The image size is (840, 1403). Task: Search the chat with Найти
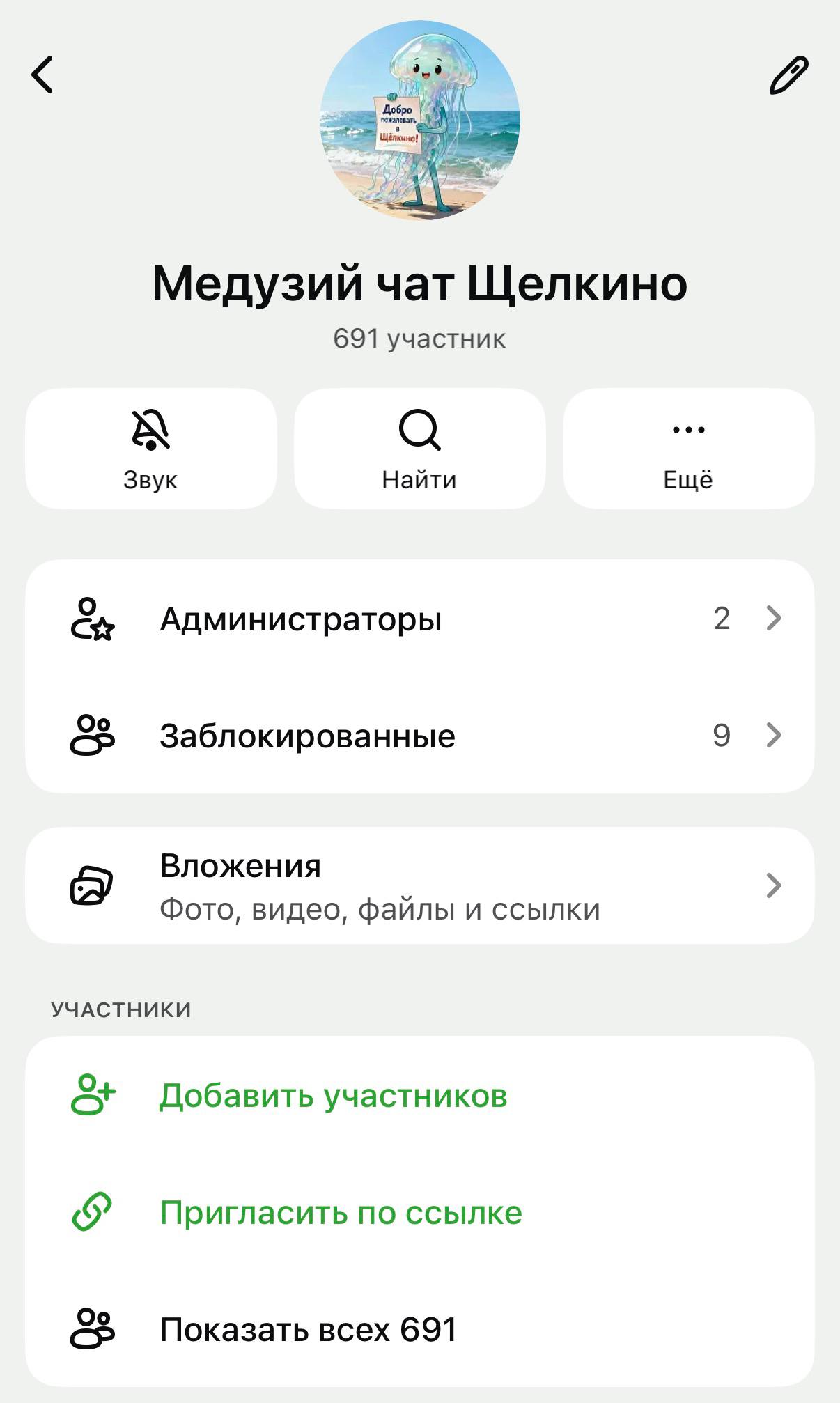click(x=419, y=449)
